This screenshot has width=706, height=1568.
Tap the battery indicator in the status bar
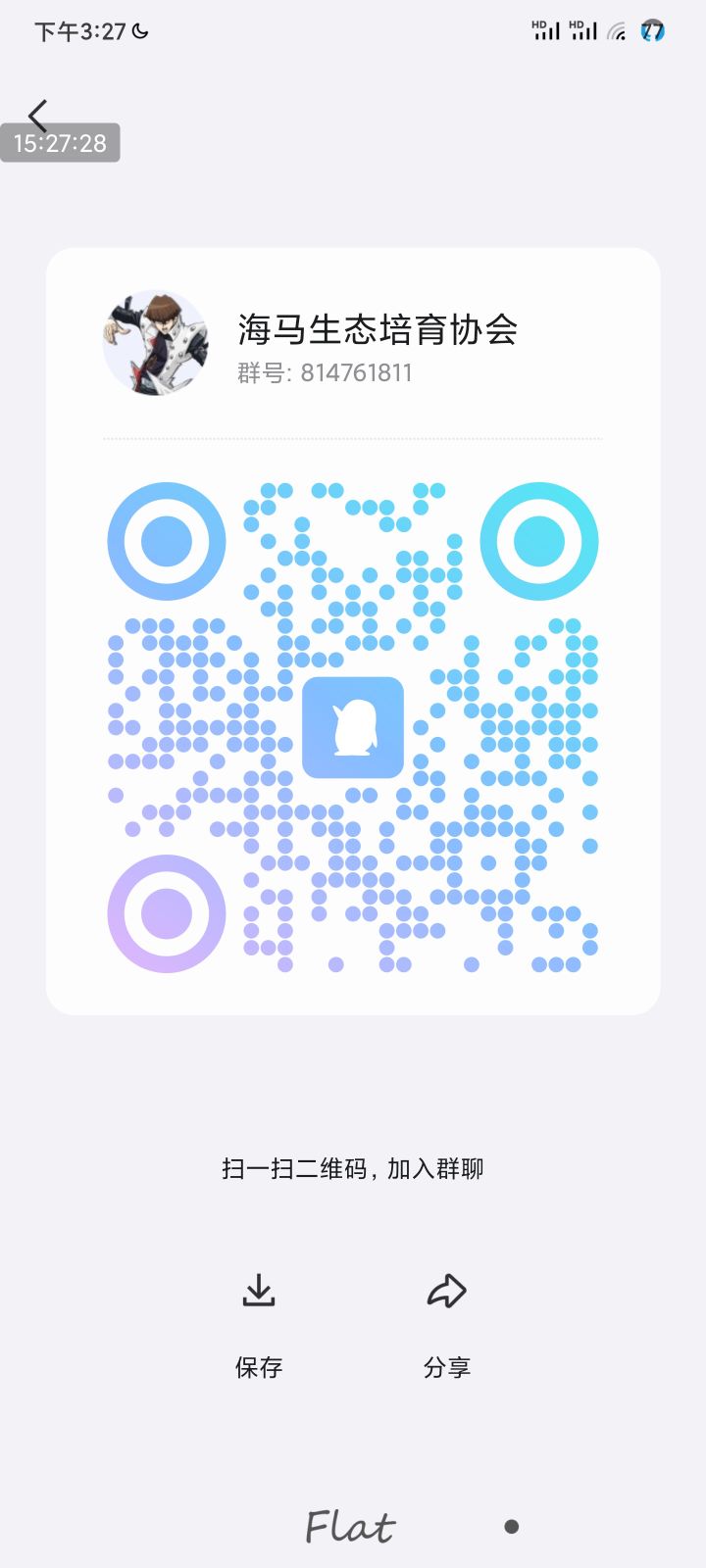652,31
